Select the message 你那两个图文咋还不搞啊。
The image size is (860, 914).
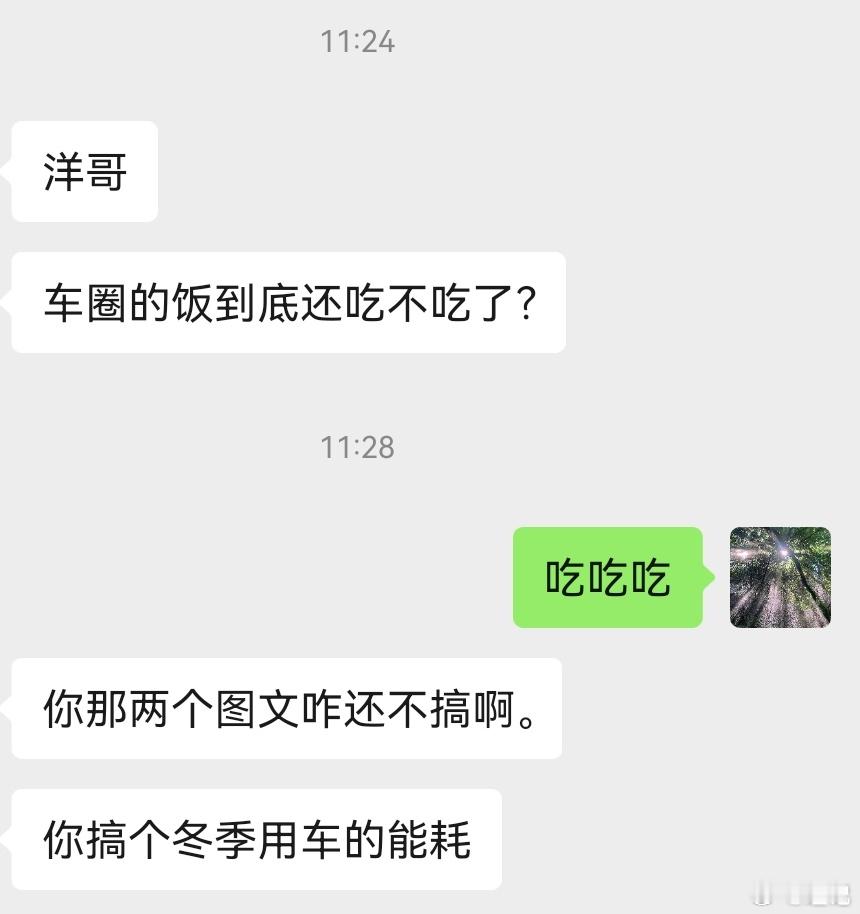point(287,709)
